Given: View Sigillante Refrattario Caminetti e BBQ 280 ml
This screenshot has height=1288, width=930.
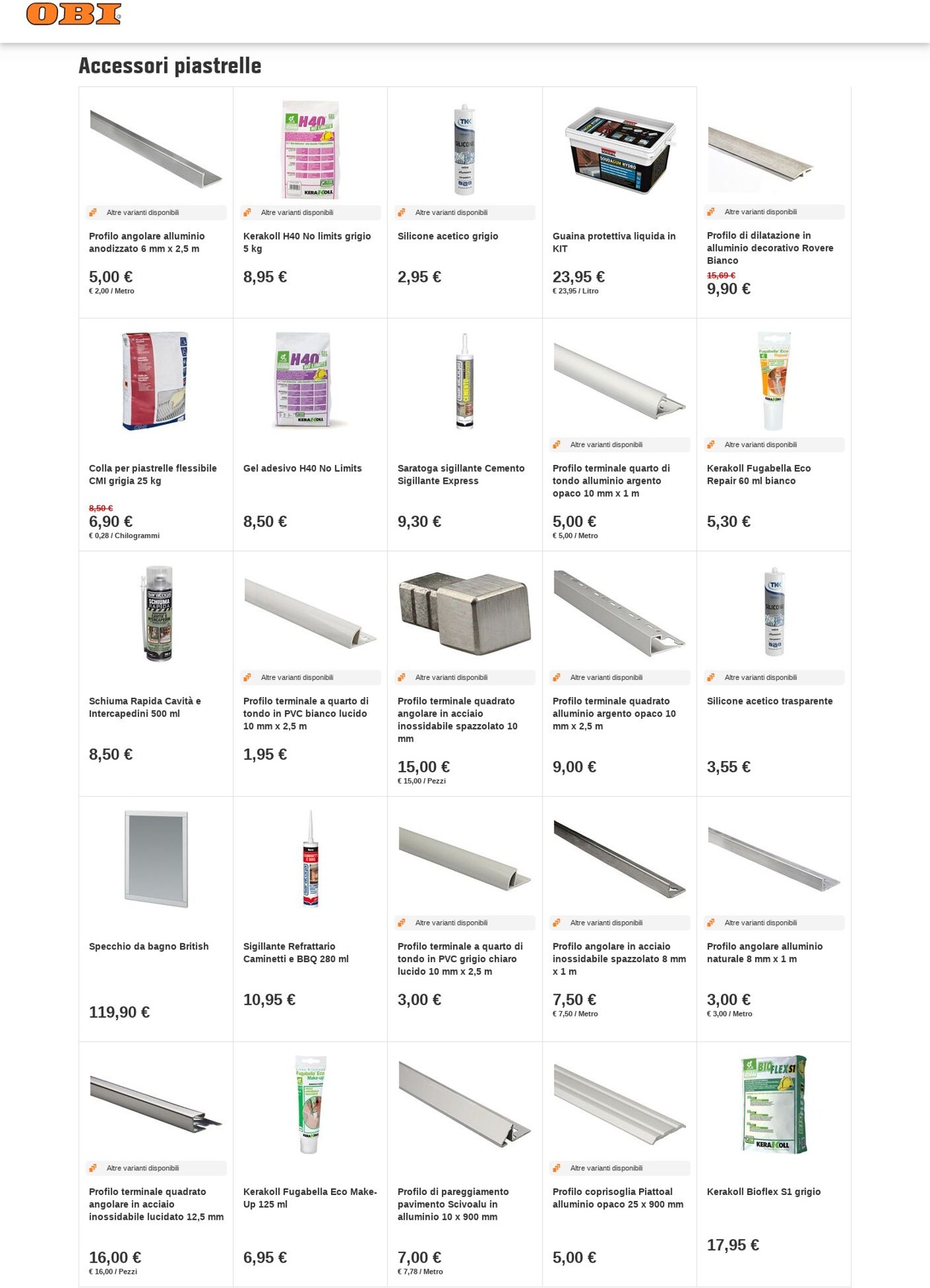Looking at the screenshot, I should click(x=295, y=952).
